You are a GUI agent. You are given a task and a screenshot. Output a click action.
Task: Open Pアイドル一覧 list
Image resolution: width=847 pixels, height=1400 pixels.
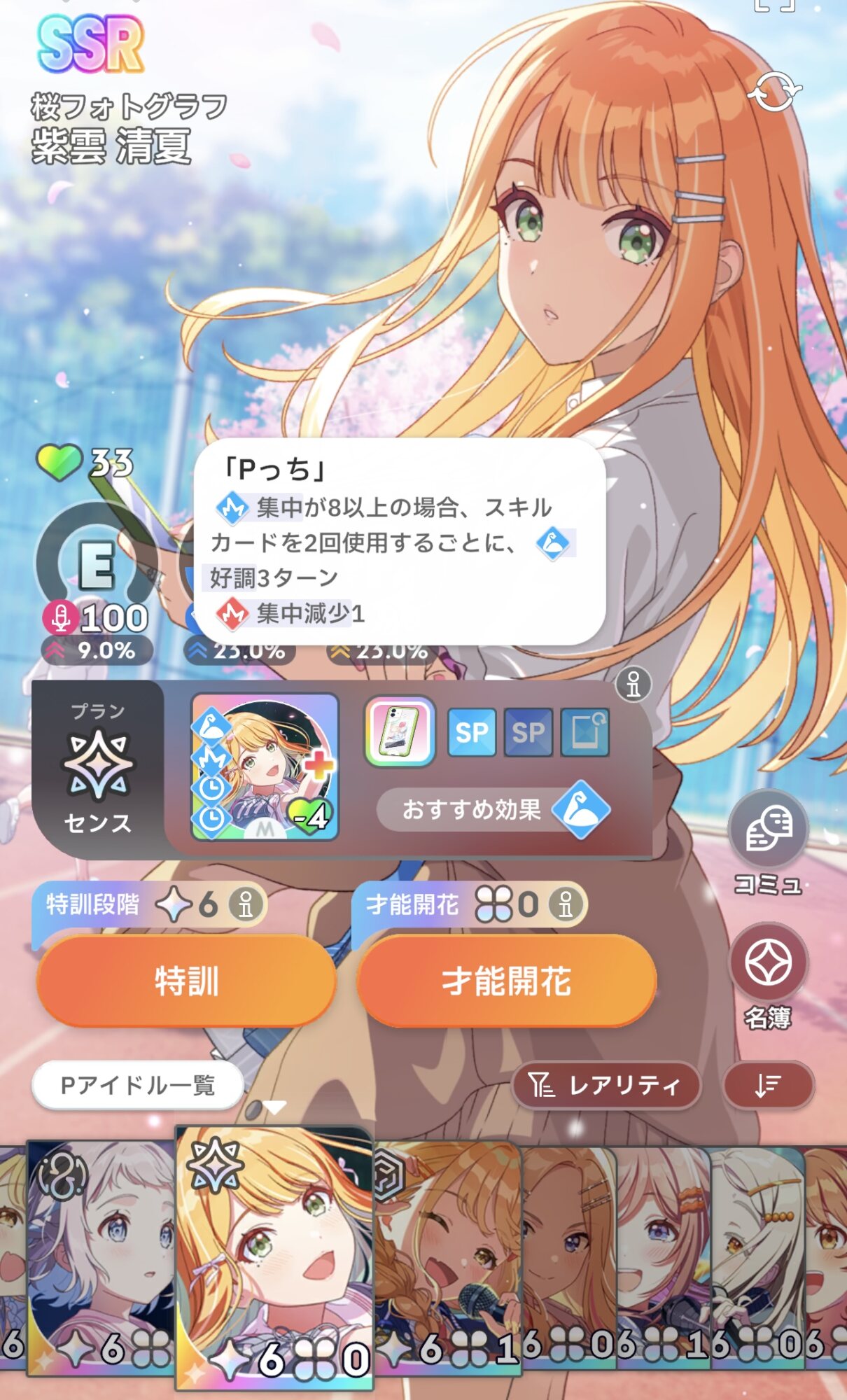pos(138,1085)
